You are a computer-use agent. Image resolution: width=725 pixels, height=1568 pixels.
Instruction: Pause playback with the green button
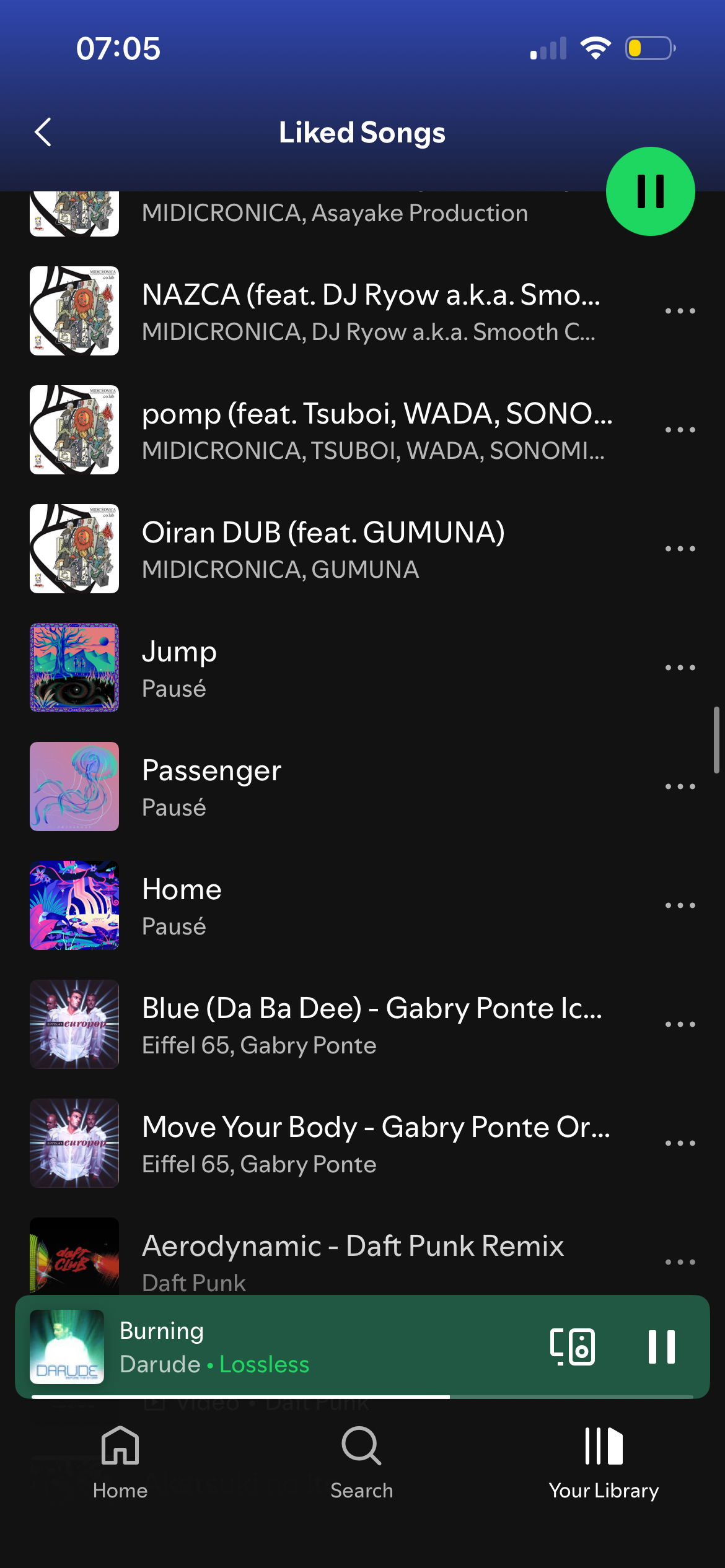[x=650, y=191]
